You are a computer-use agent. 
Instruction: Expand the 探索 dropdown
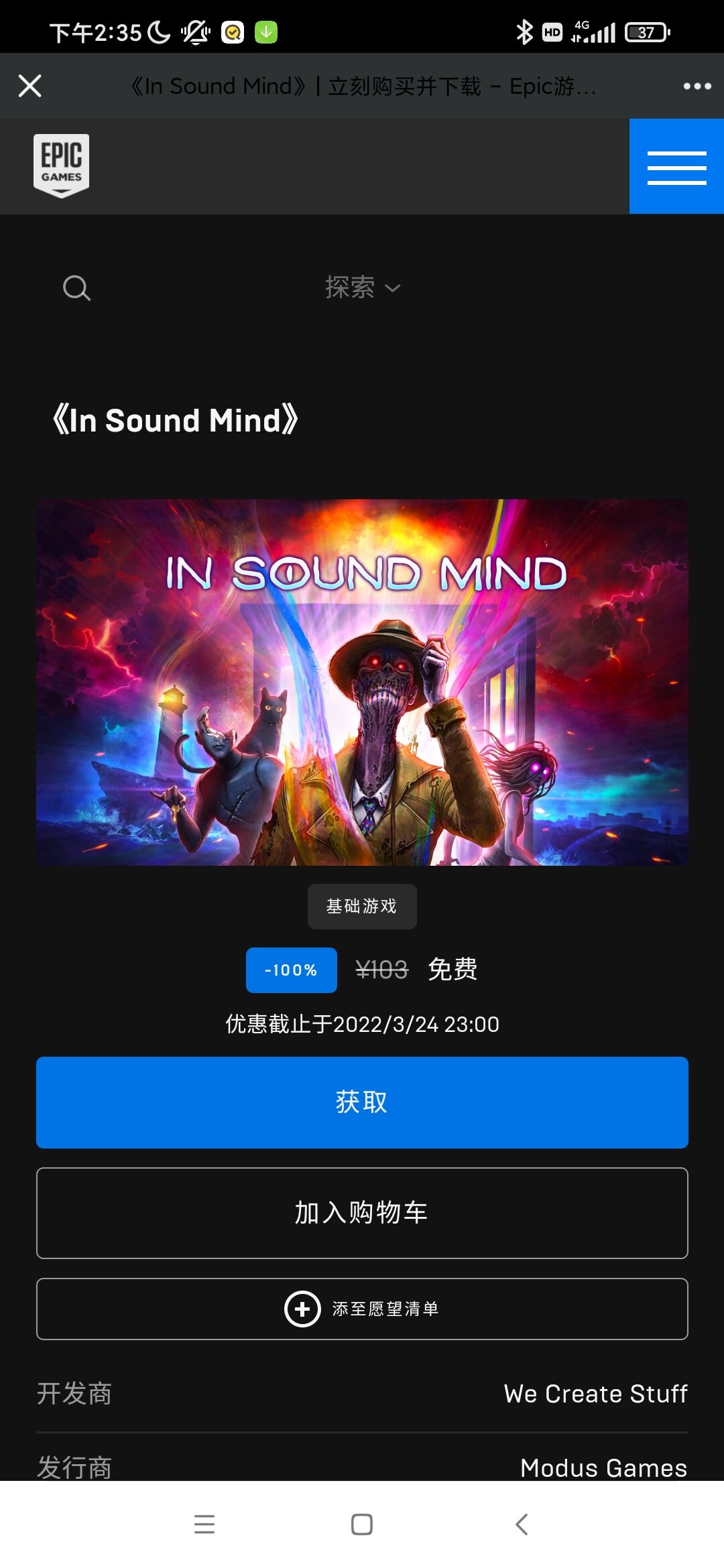363,287
